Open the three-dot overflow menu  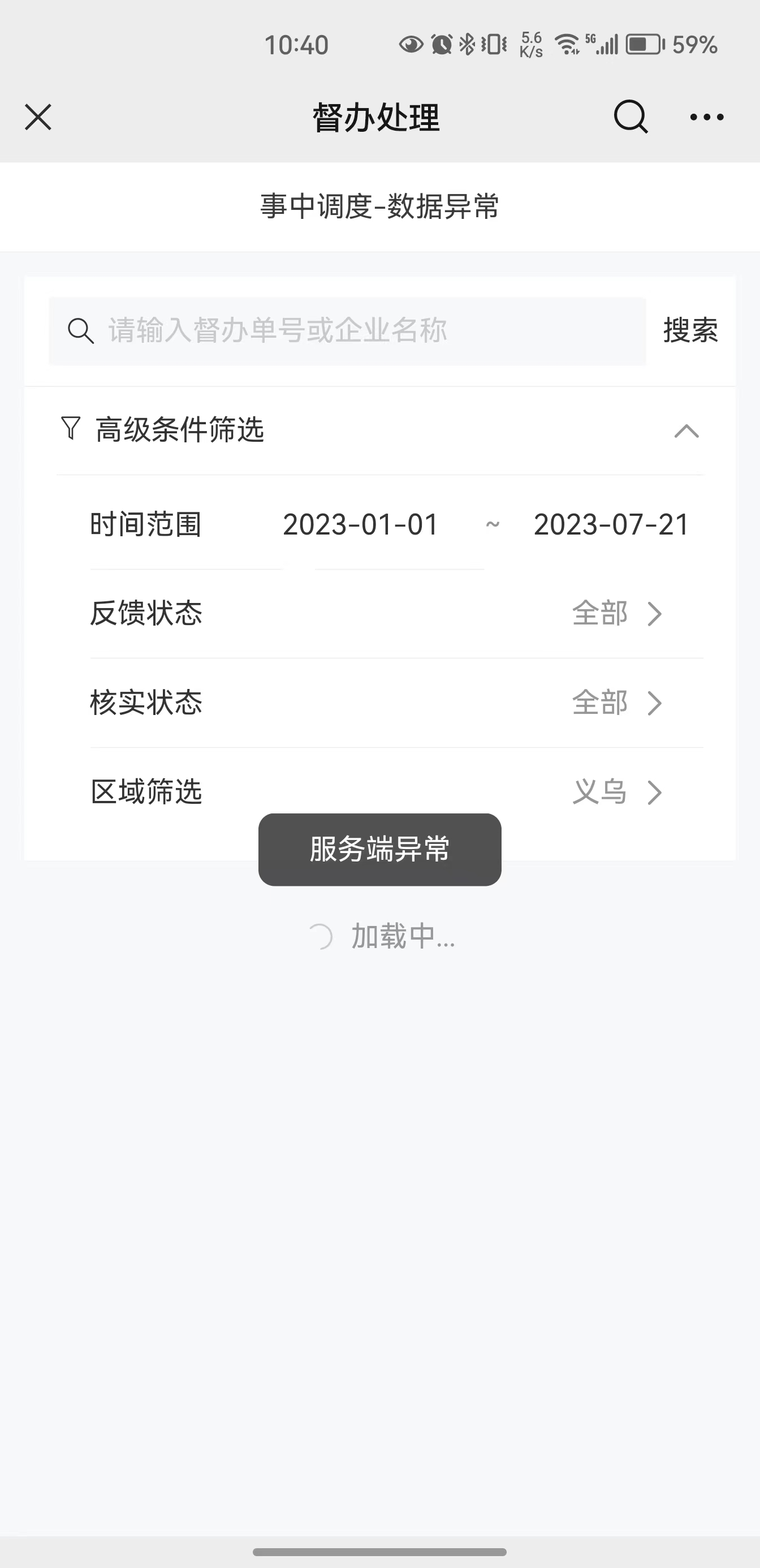[x=706, y=117]
